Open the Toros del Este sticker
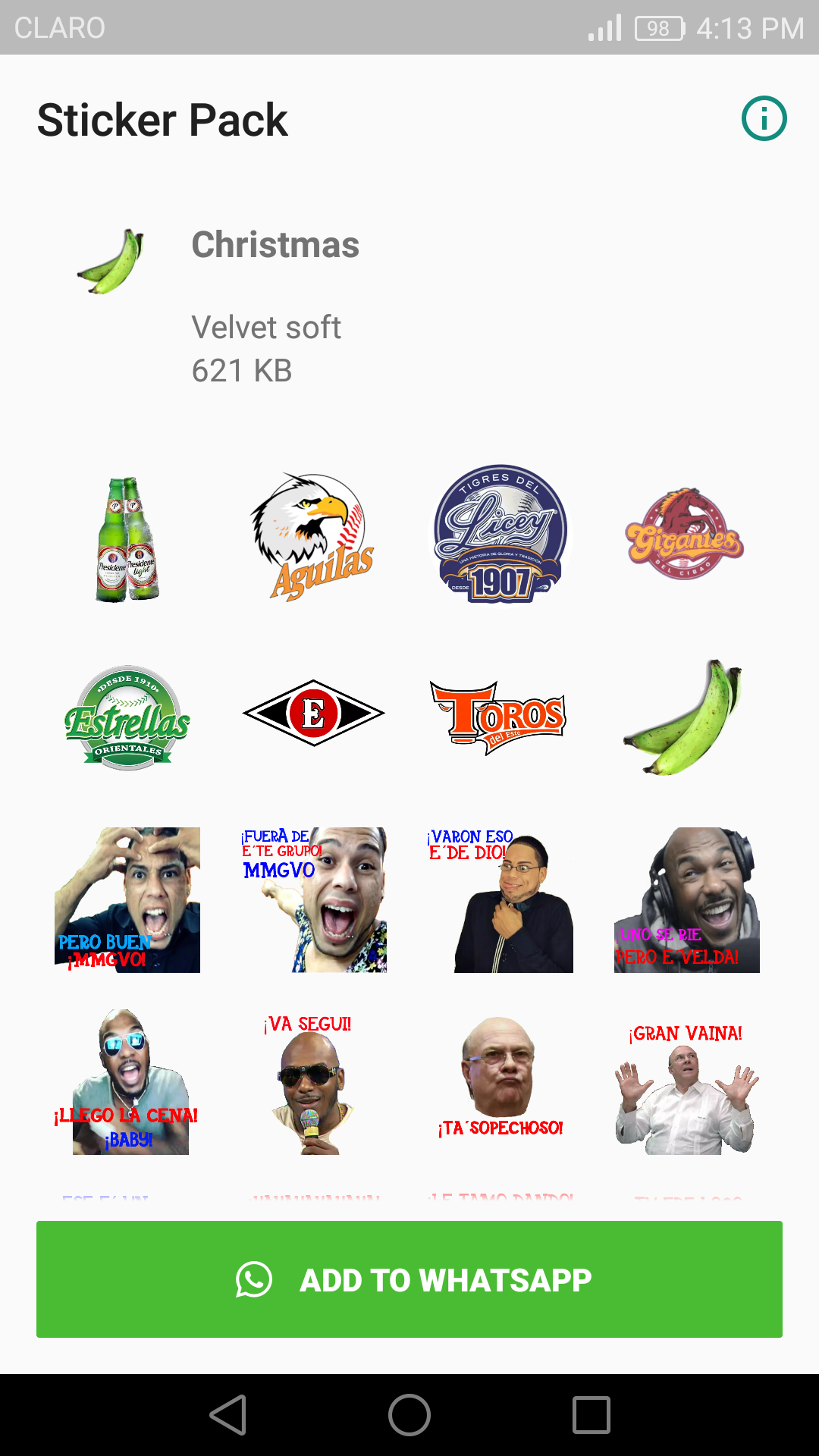Image resolution: width=819 pixels, height=1456 pixels. coord(498,717)
